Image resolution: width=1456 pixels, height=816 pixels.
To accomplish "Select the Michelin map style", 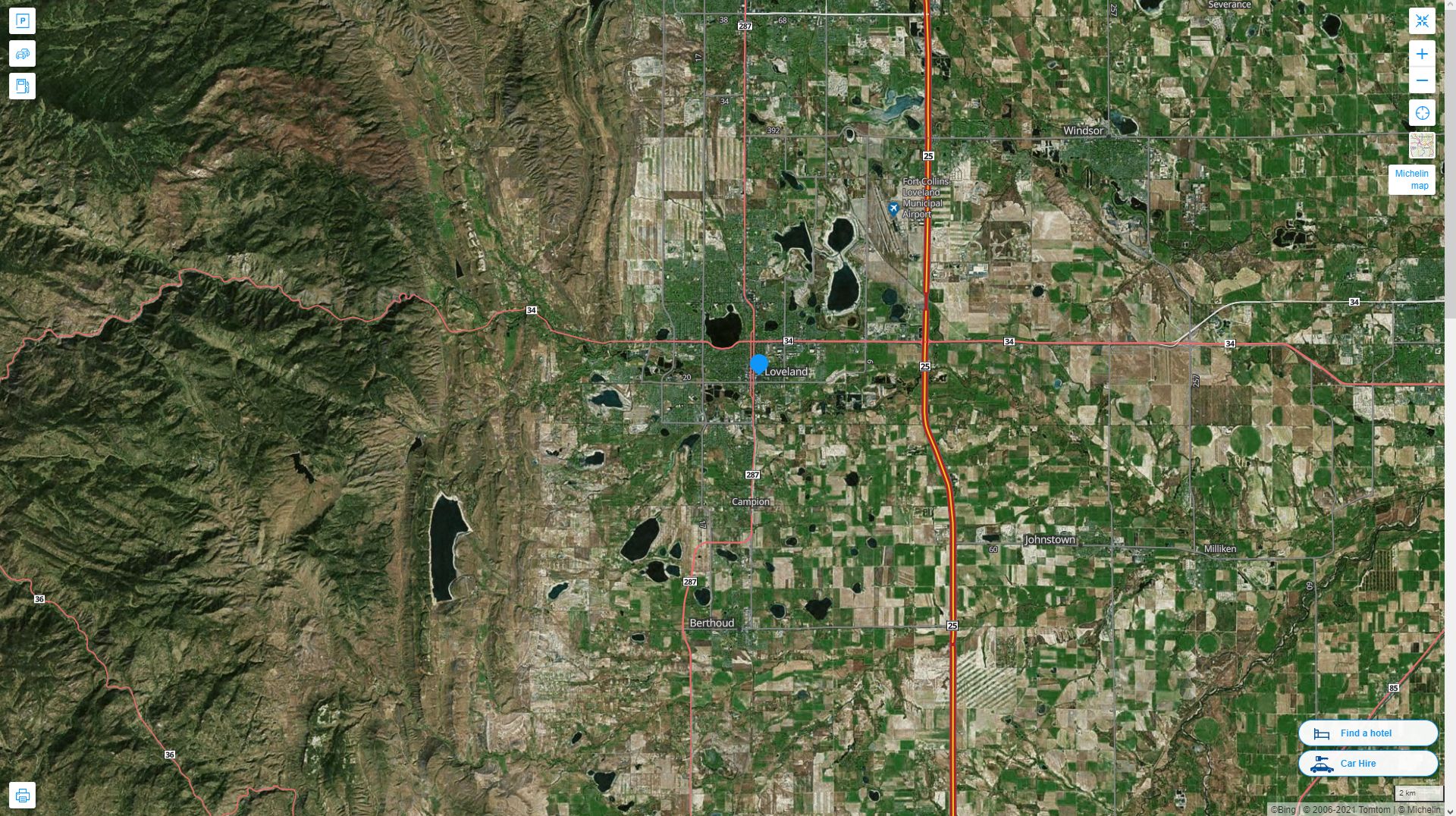I will click(1411, 180).
